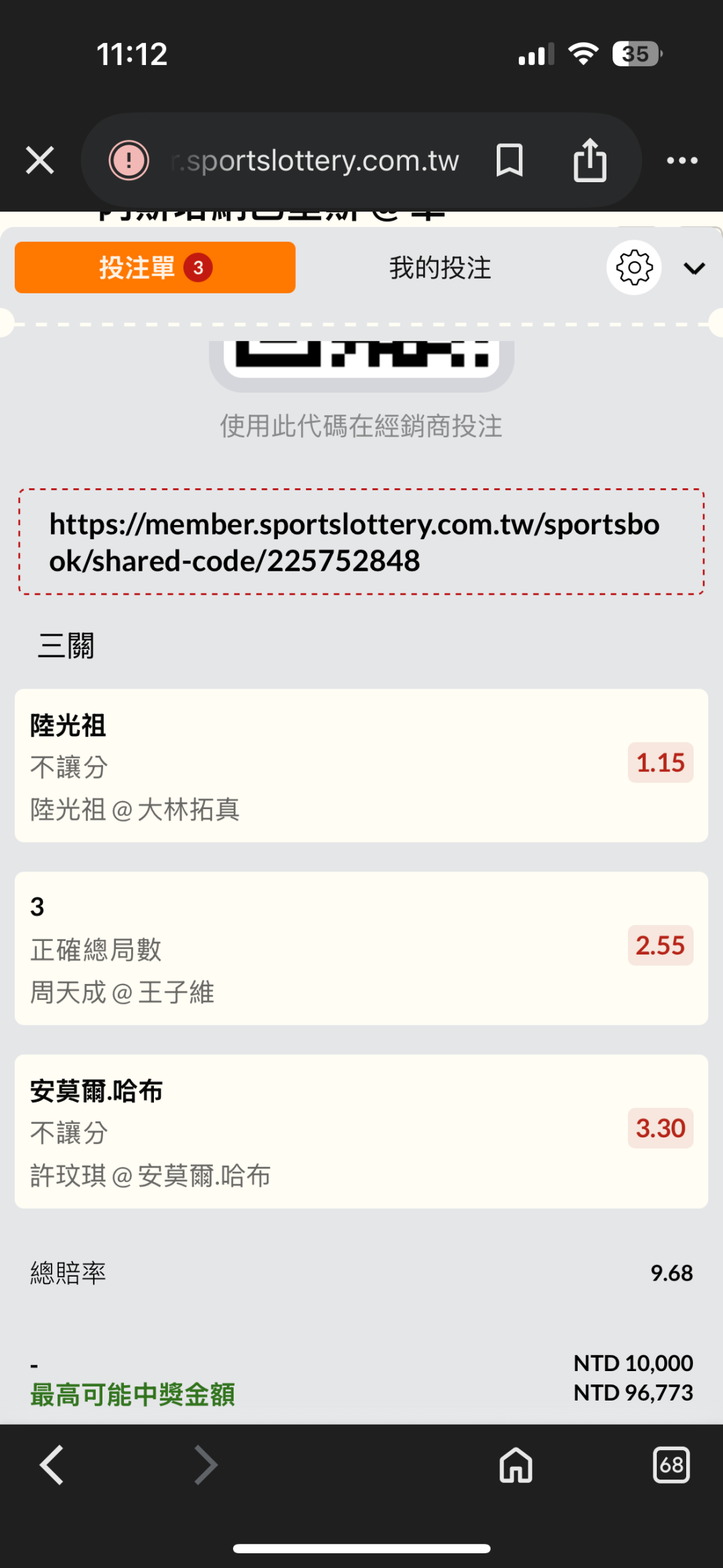Open the 周天成 @ 王子維 selection card

[361, 948]
